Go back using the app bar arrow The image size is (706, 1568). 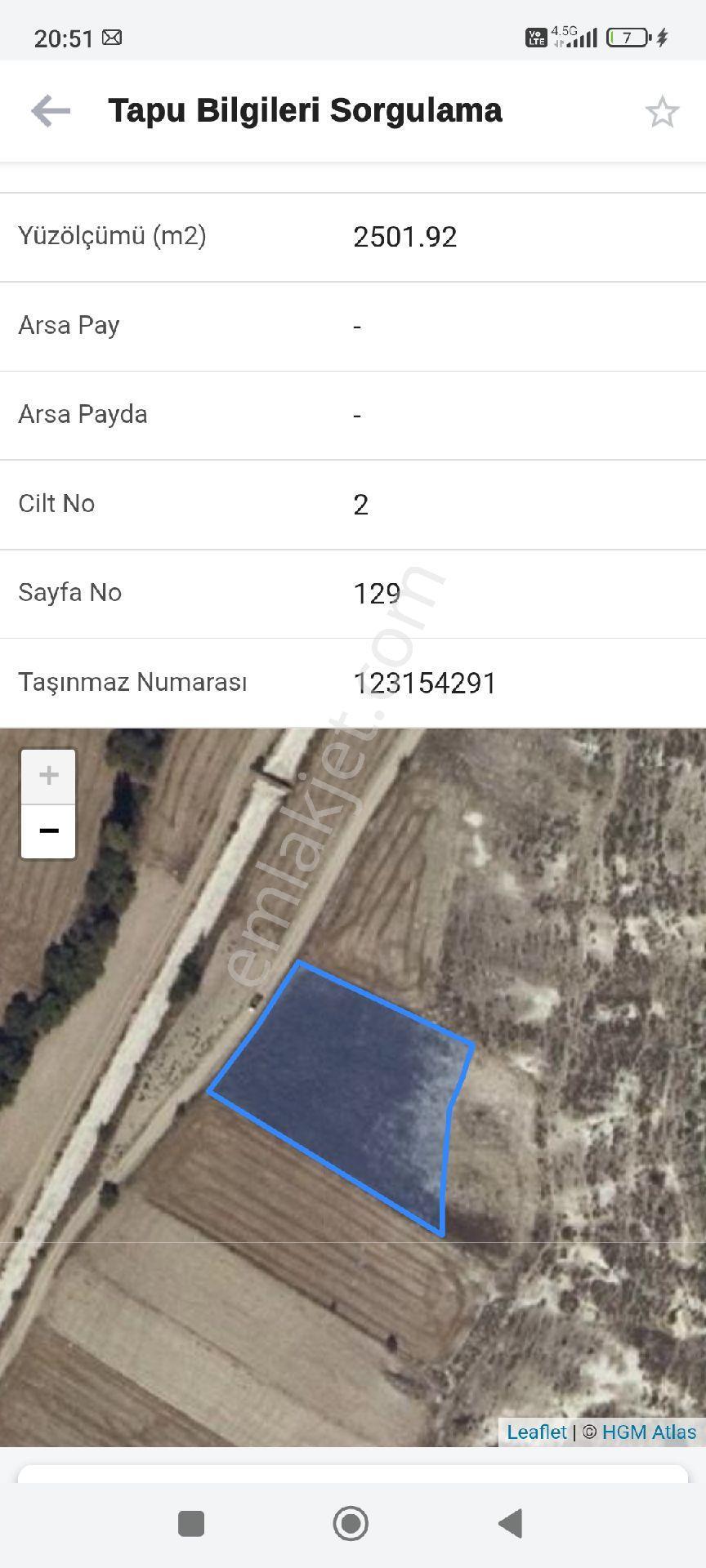[x=51, y=111]
